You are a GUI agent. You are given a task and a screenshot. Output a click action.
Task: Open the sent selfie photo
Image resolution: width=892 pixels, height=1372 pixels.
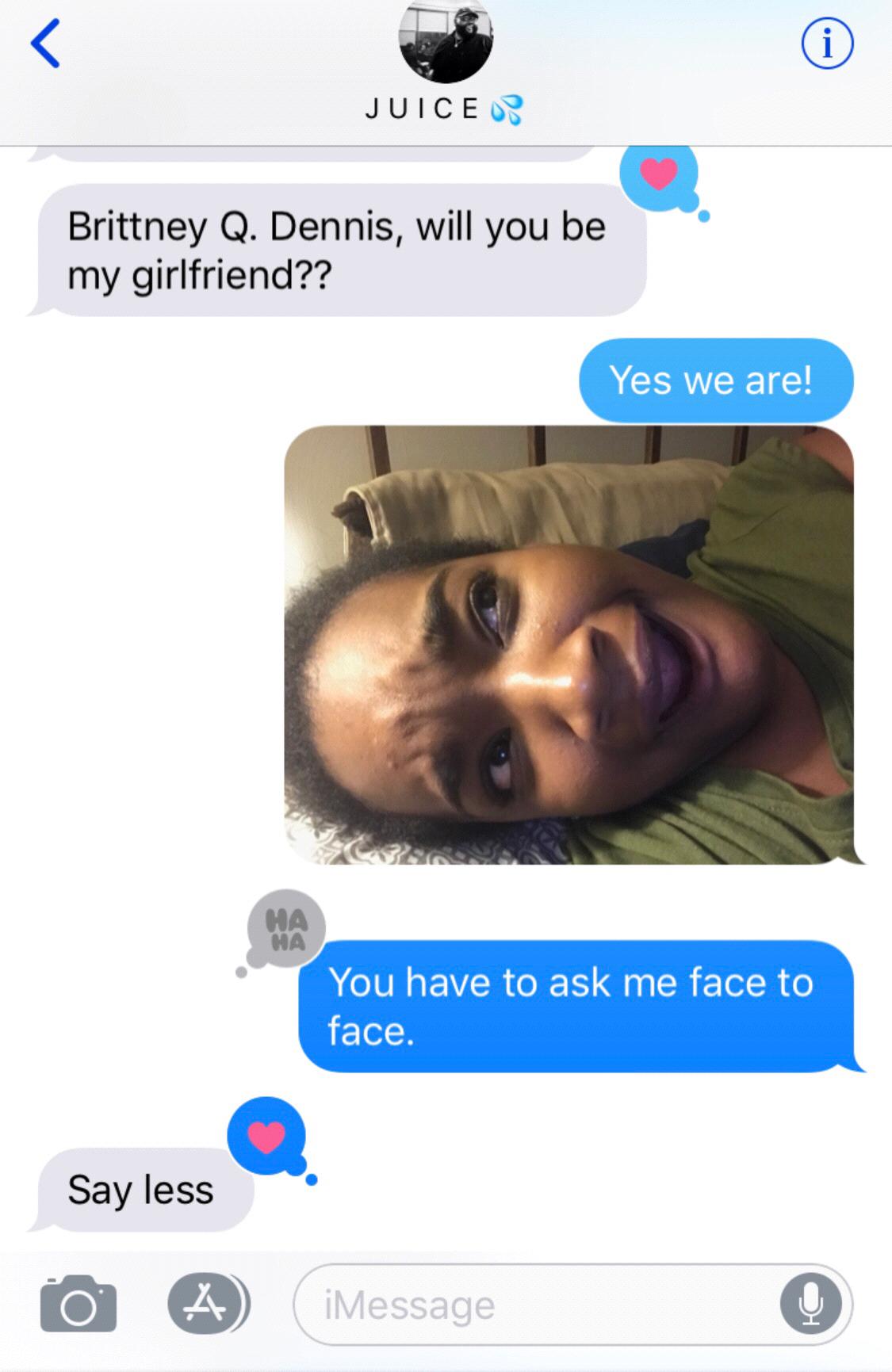tap(569, 644)
